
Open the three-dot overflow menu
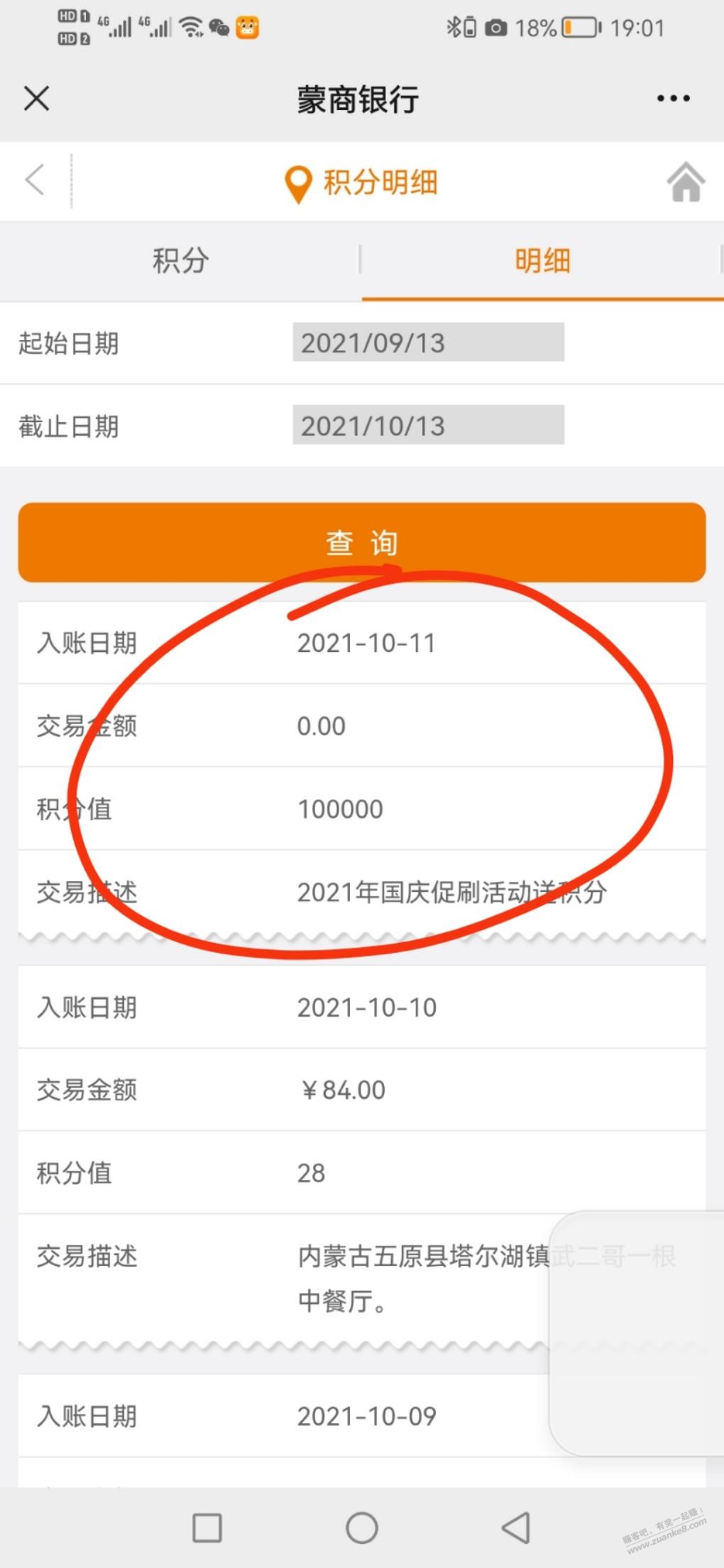673,99
